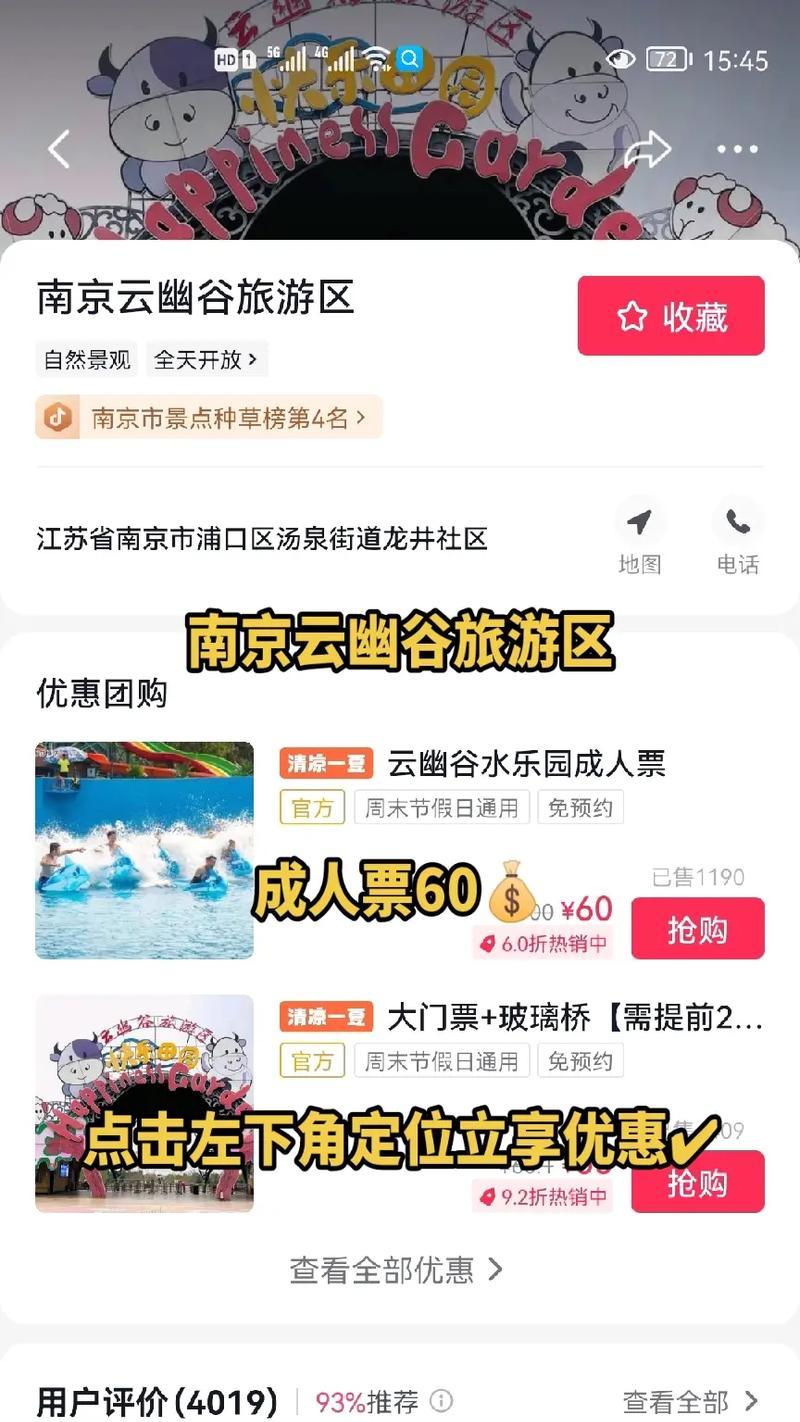Share this scenic spot page
This screenshot has height=1422, width=800.
pos(647,150)
